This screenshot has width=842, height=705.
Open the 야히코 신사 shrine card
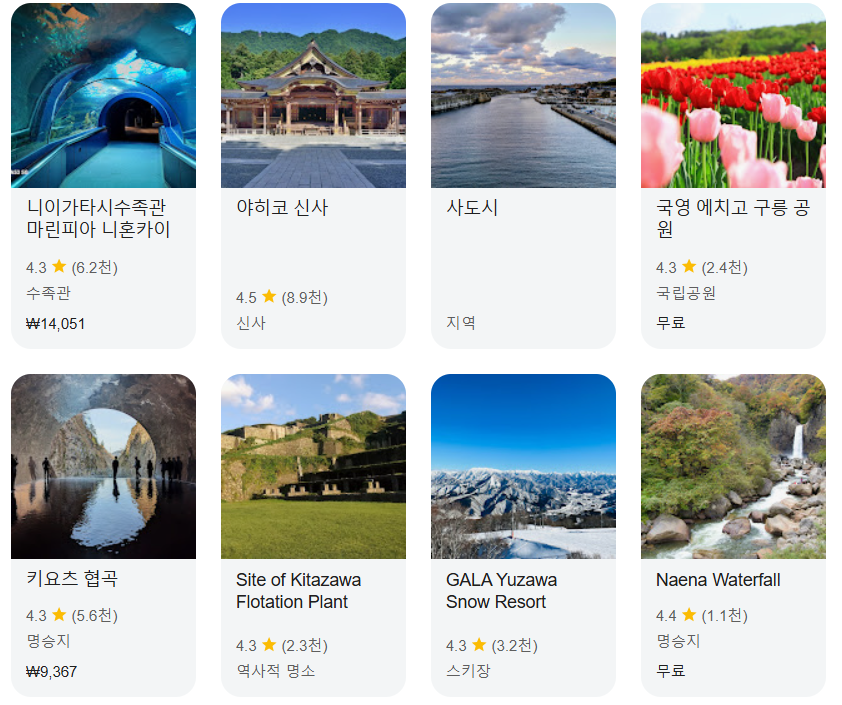click(x=313, y=176)
